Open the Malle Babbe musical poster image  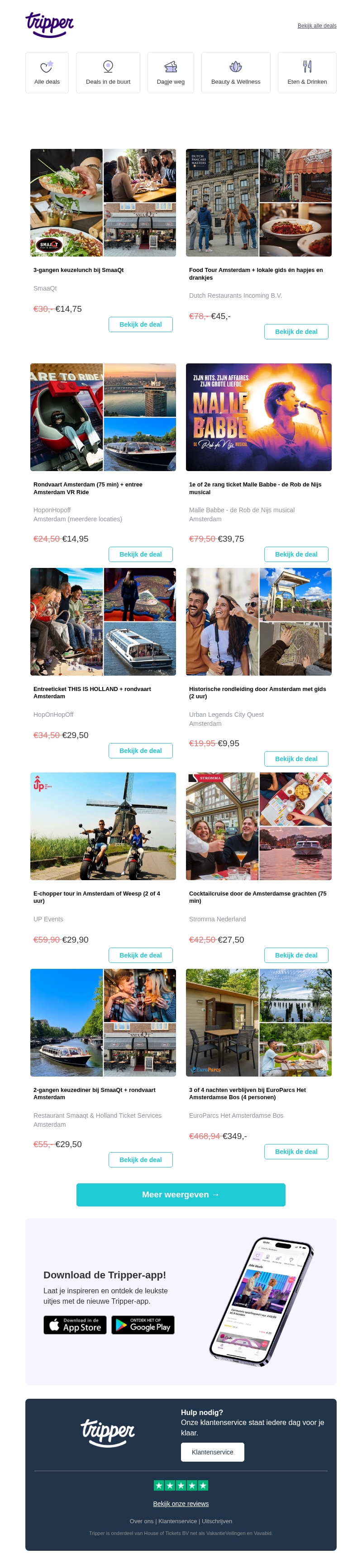(x=258, y=417)
